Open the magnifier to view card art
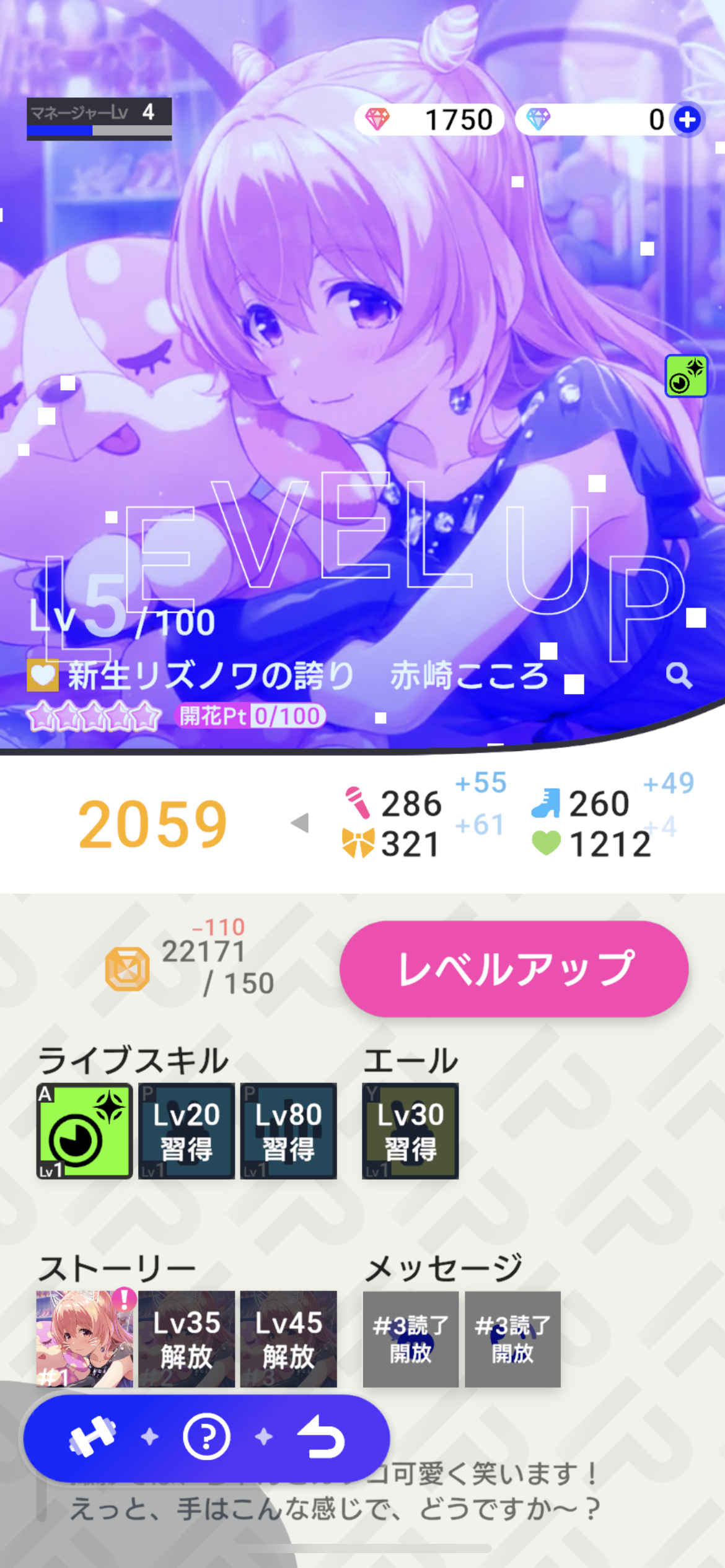 679,675
